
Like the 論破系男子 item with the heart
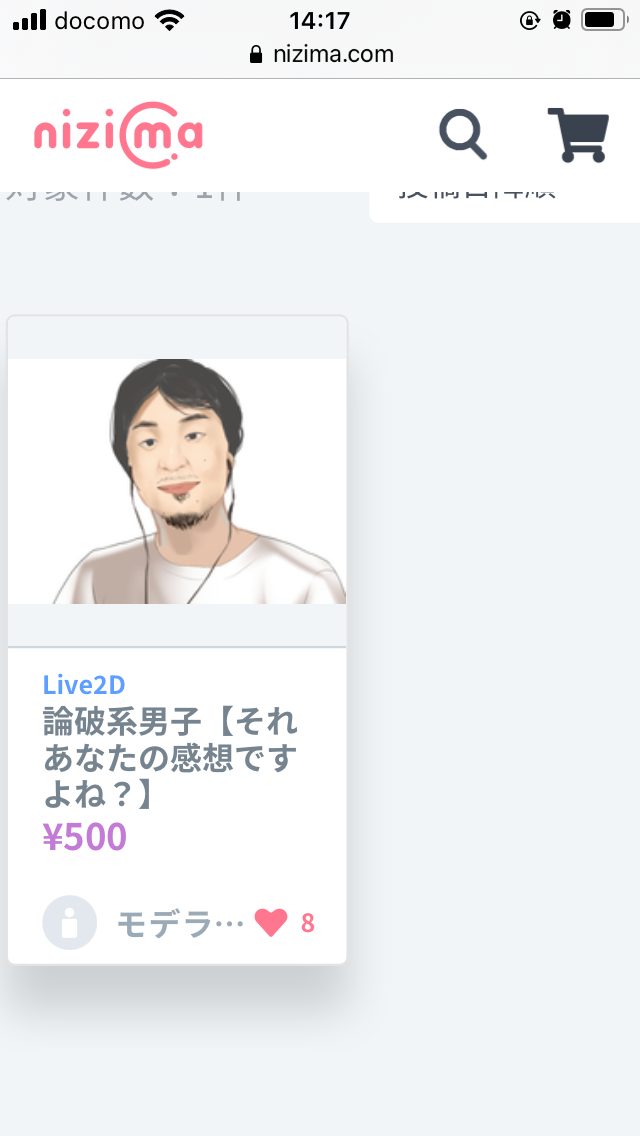click(x=271, y=922)
